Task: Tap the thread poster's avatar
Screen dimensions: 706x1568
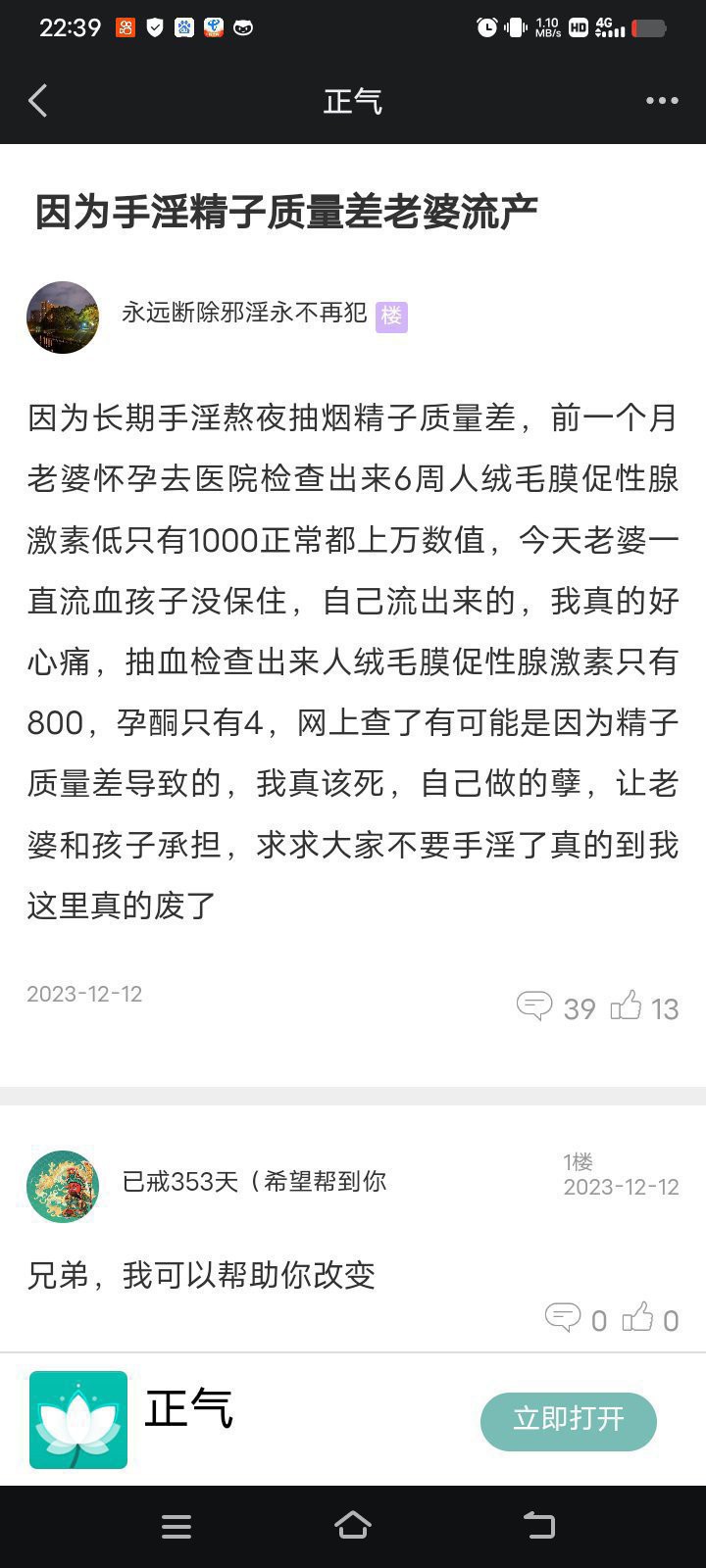Action: coord(63,318)
